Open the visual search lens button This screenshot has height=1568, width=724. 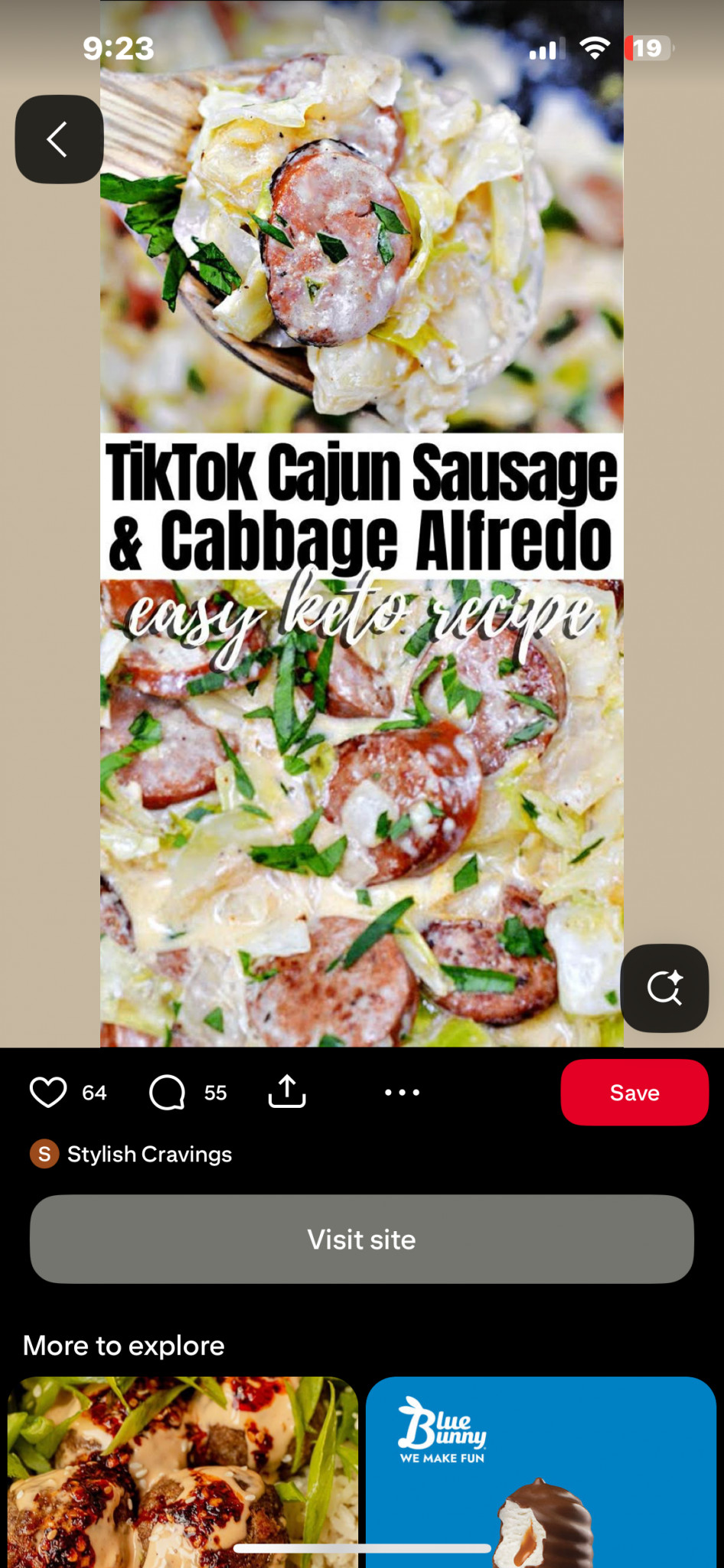tap(664, 988)
